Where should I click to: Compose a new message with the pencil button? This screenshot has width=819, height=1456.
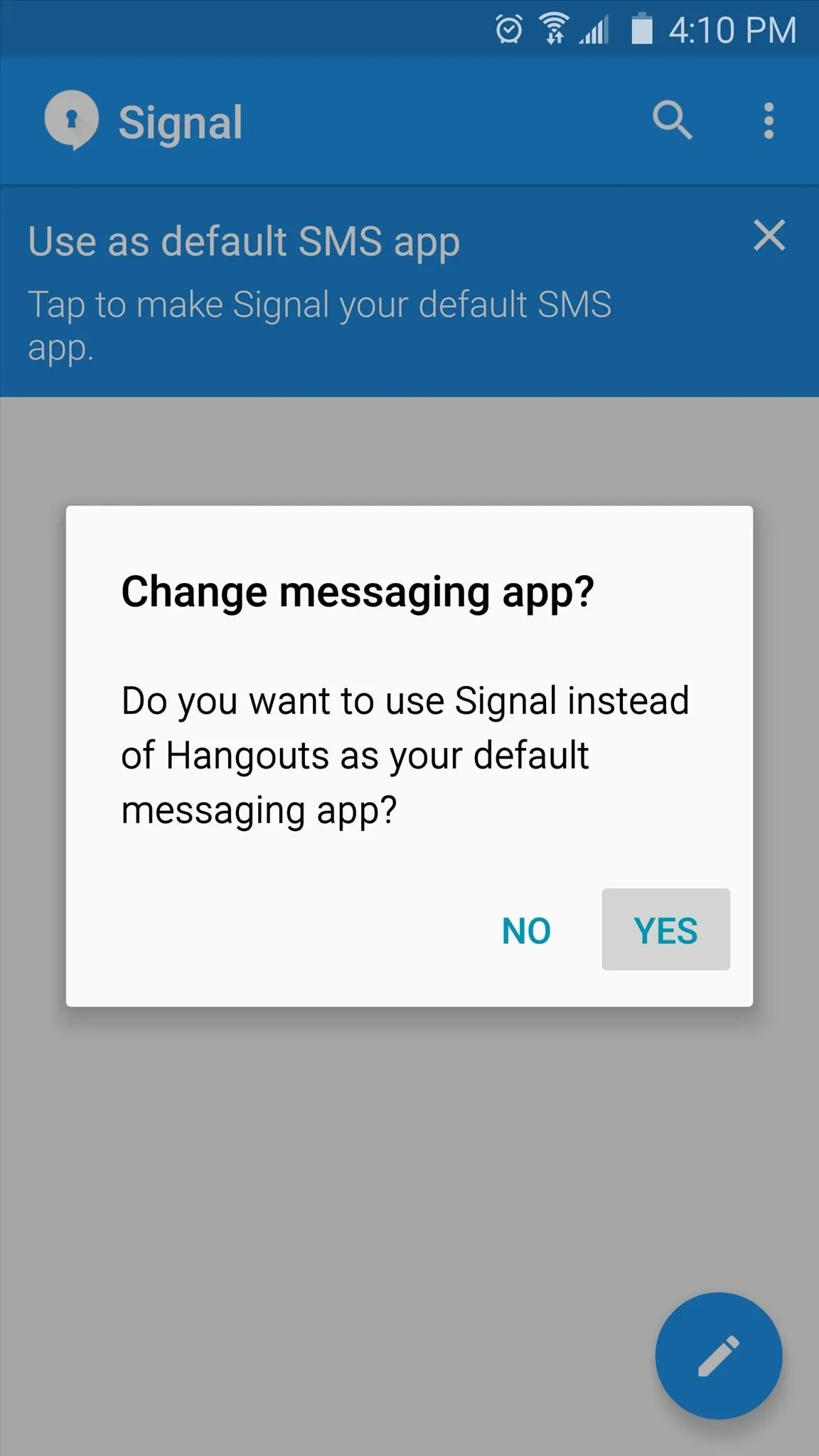point(718,1355)
